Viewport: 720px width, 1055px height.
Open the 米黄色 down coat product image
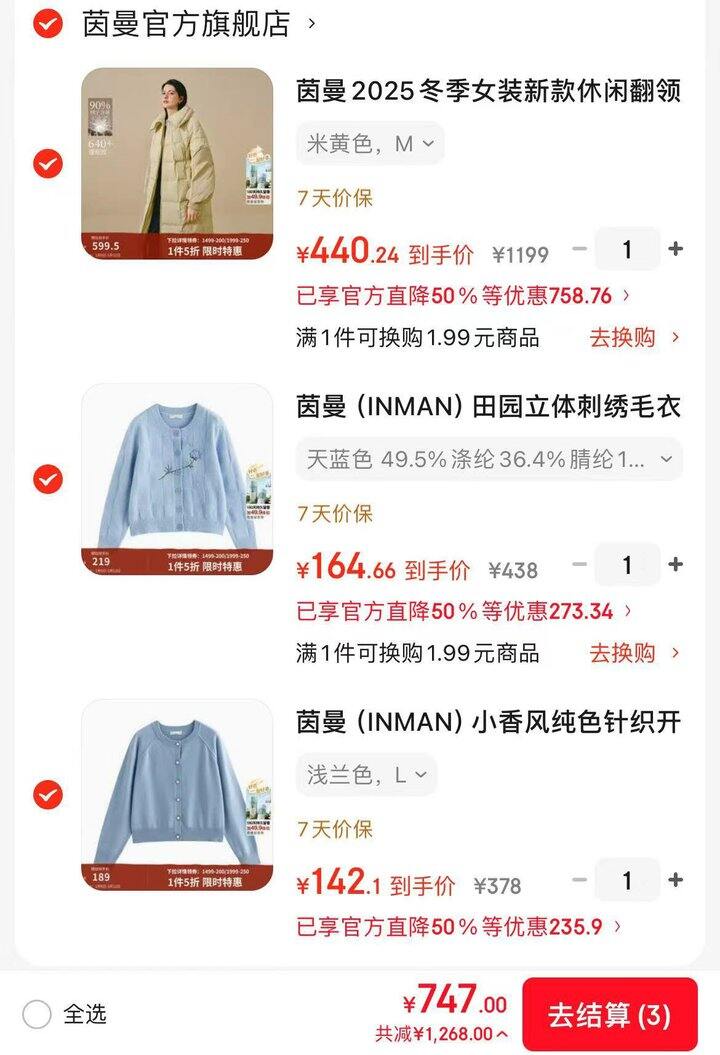(x=177, y=164)
